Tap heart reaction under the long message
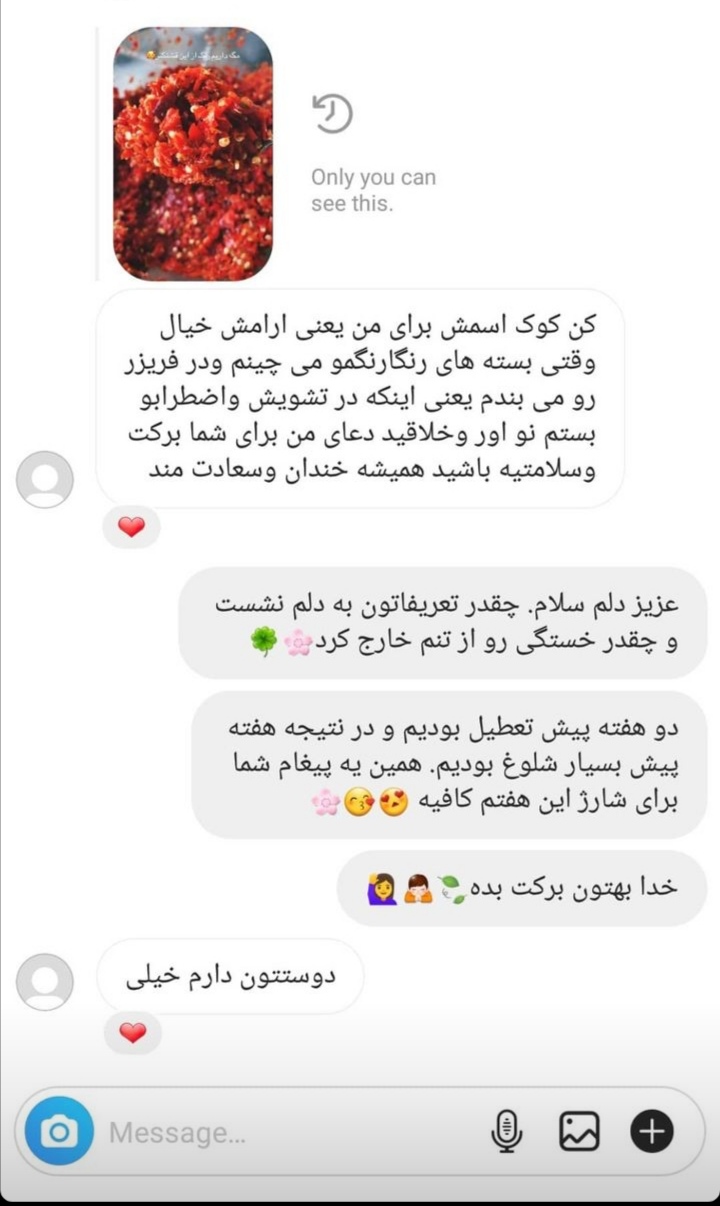 click(x=131, y=527)
